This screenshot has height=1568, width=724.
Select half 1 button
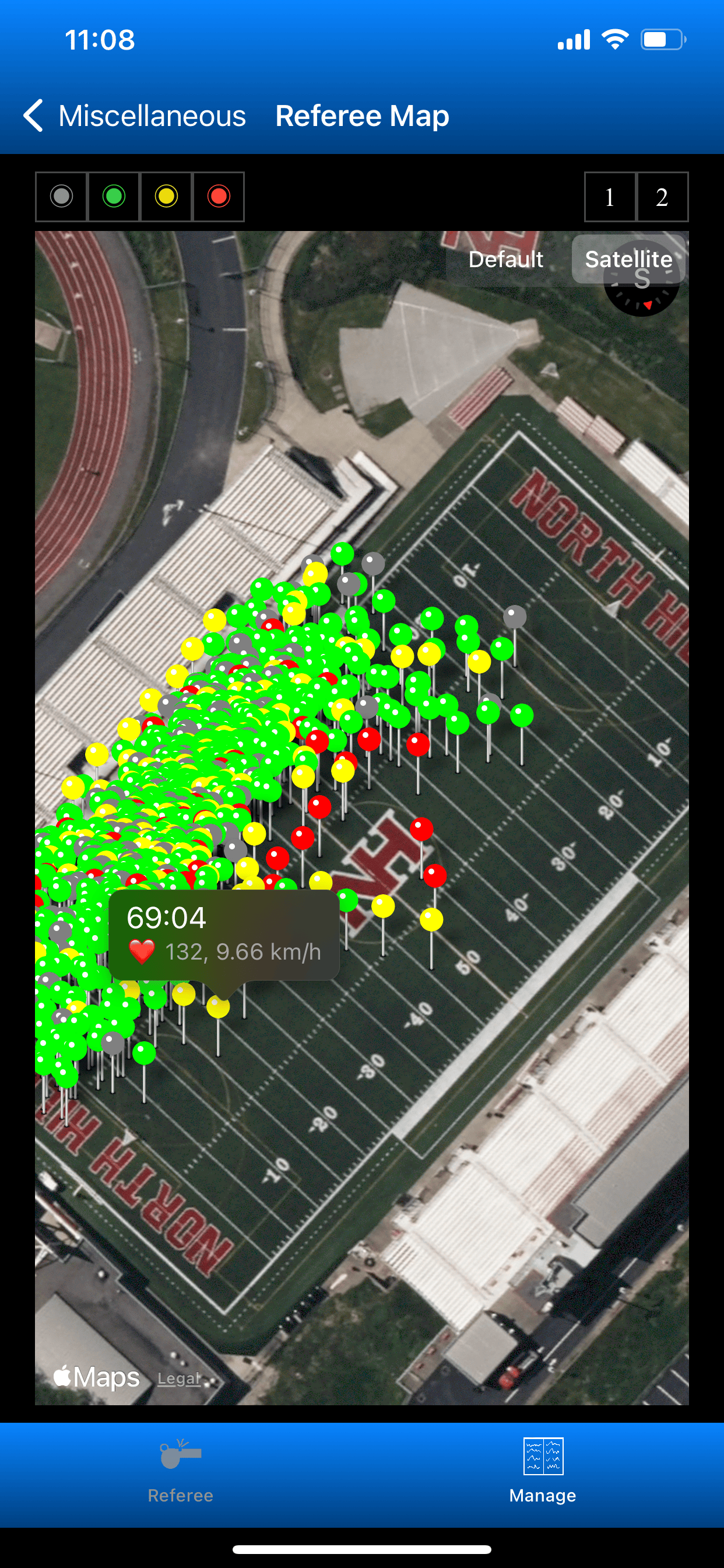click(x=610, y=197)
